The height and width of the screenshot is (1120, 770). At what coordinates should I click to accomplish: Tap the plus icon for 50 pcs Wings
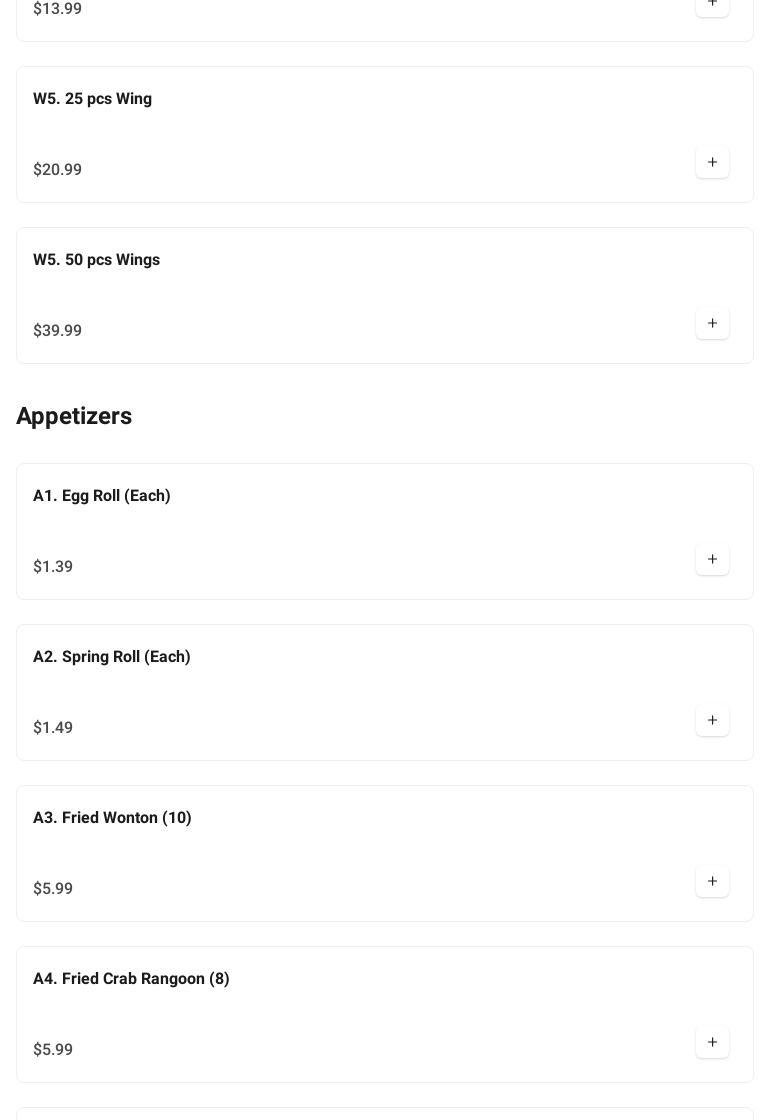pos(712,323)
